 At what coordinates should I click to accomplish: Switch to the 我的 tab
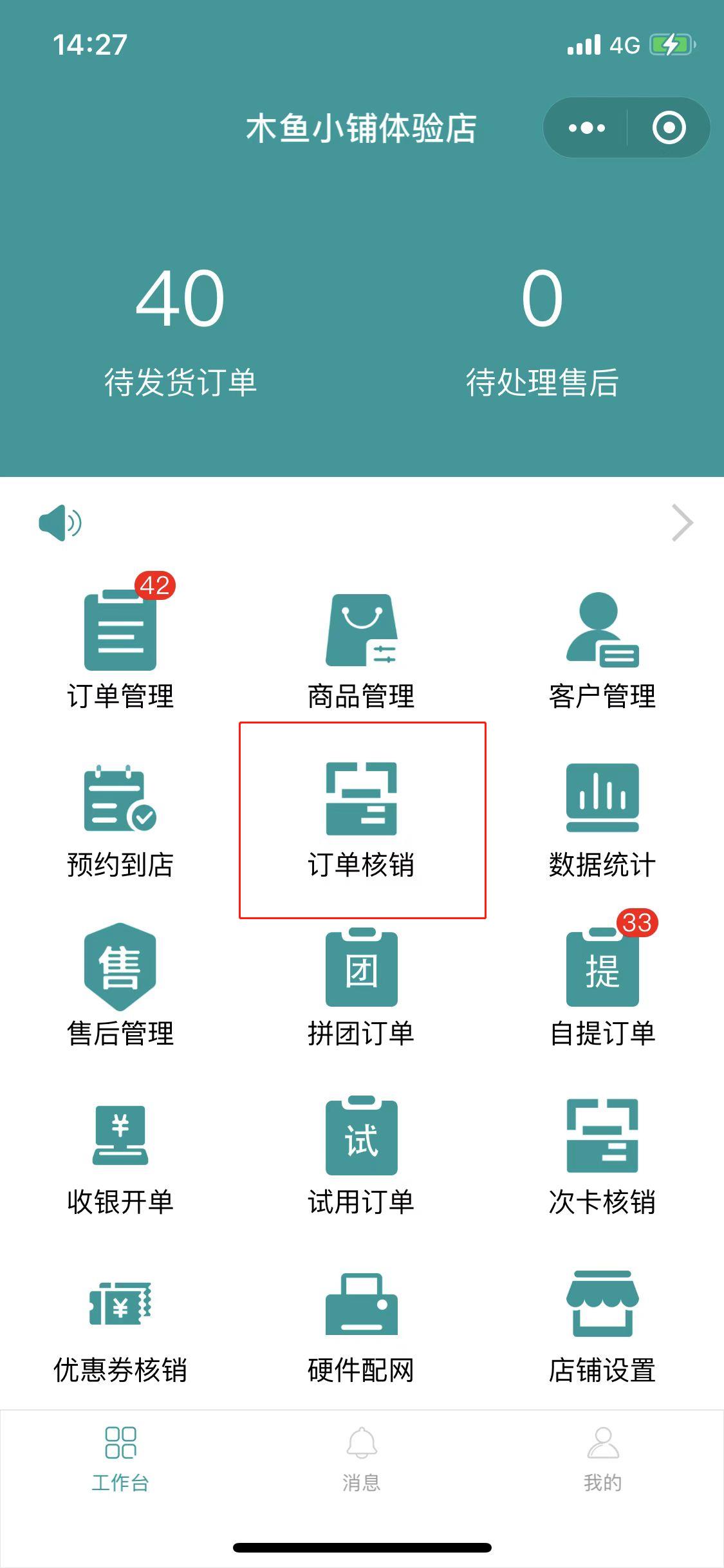click(x=603, y=1460)
